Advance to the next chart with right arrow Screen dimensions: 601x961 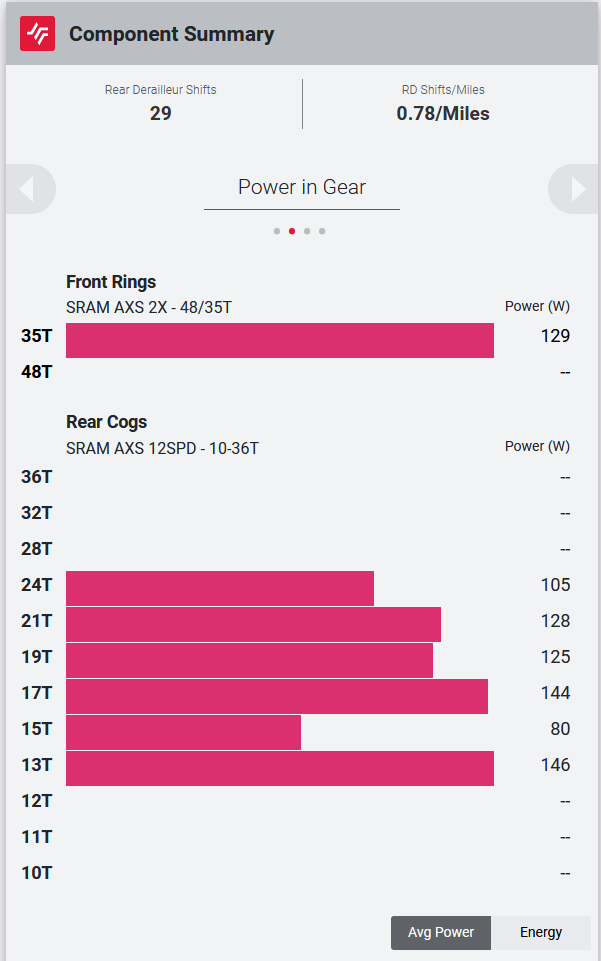click(x=576, y=188)
